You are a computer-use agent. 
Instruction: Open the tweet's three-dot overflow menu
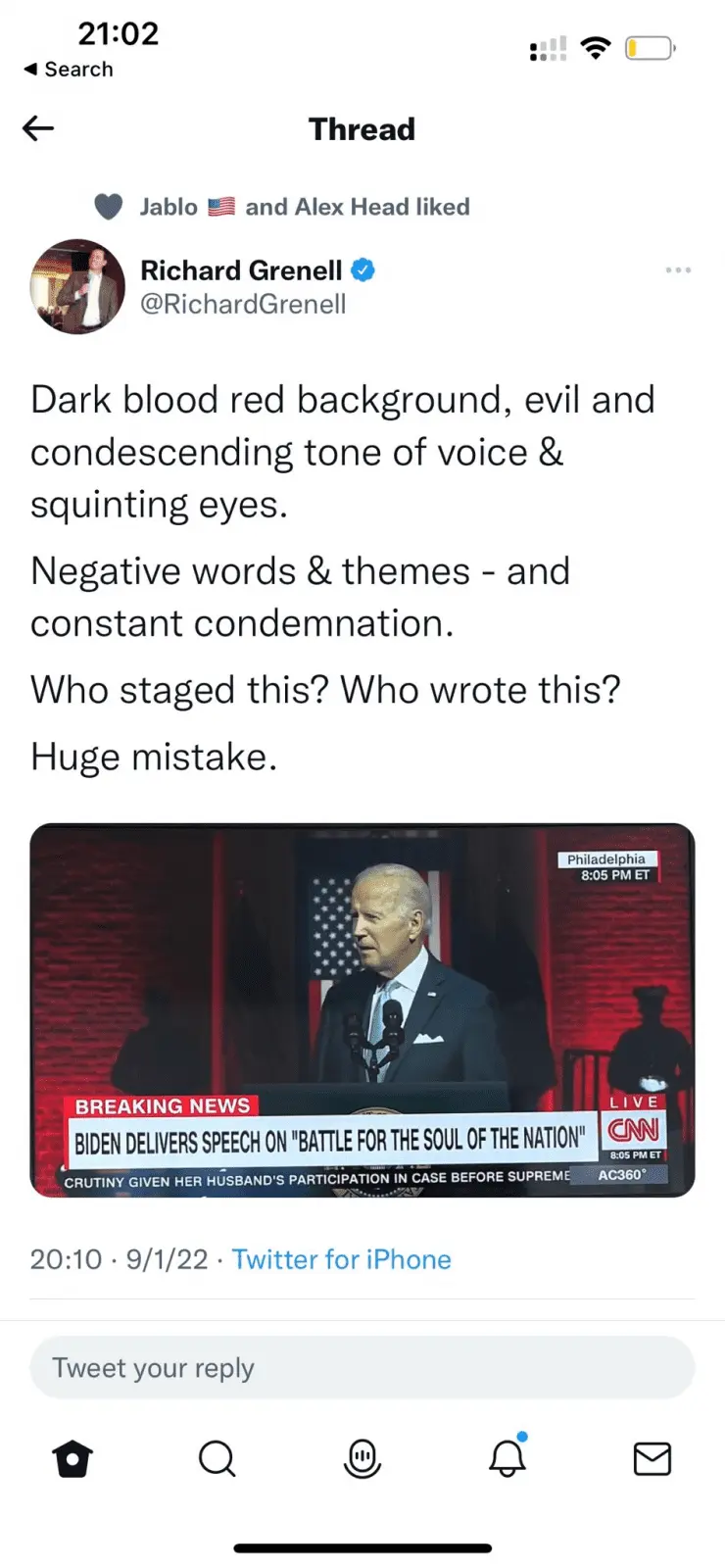(678, 269)
